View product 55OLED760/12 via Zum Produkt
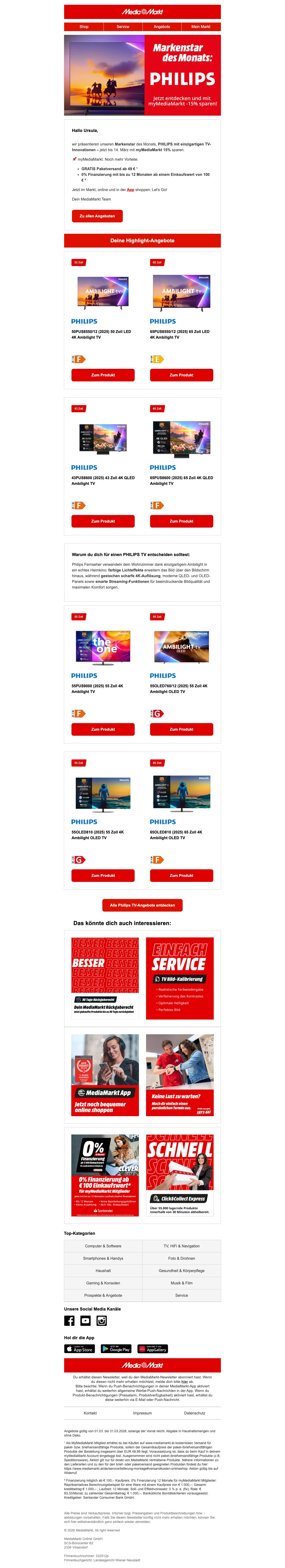This screenshot has width=285, height=1568. 181,729
